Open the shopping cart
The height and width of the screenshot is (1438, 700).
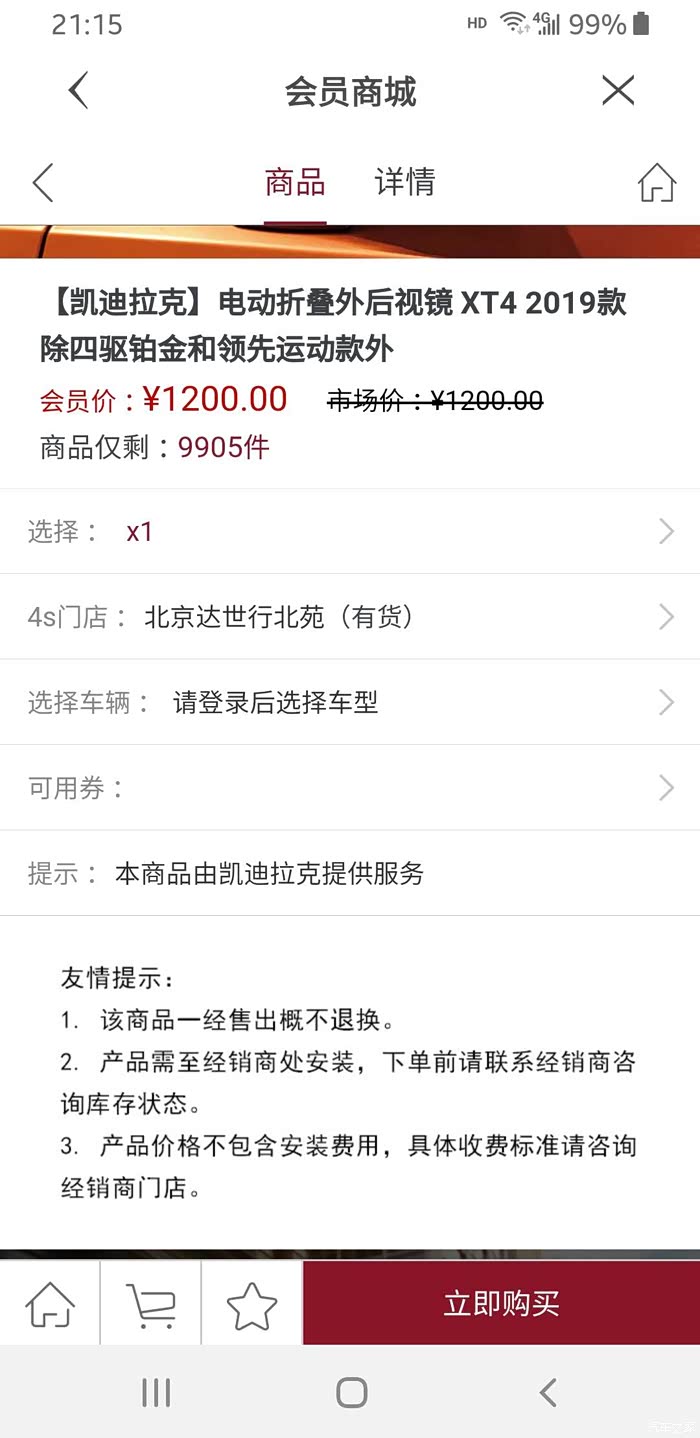pos(151,1304)
